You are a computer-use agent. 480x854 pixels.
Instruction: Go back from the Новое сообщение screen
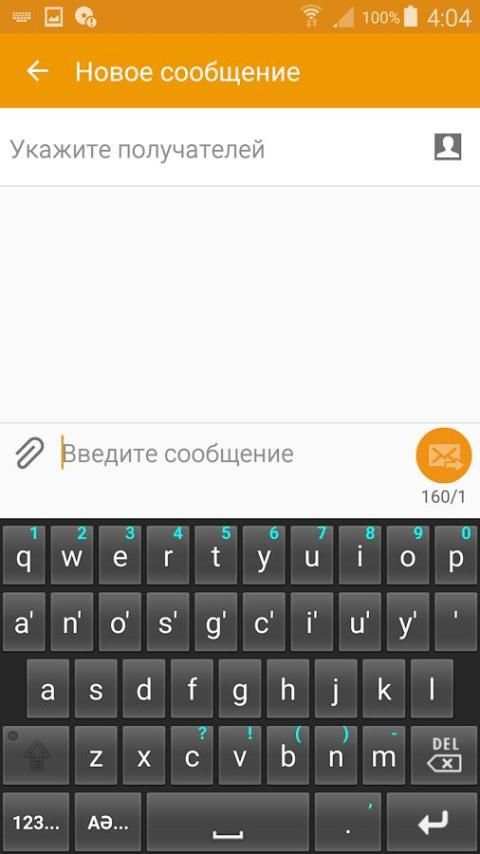coord(38,71)
